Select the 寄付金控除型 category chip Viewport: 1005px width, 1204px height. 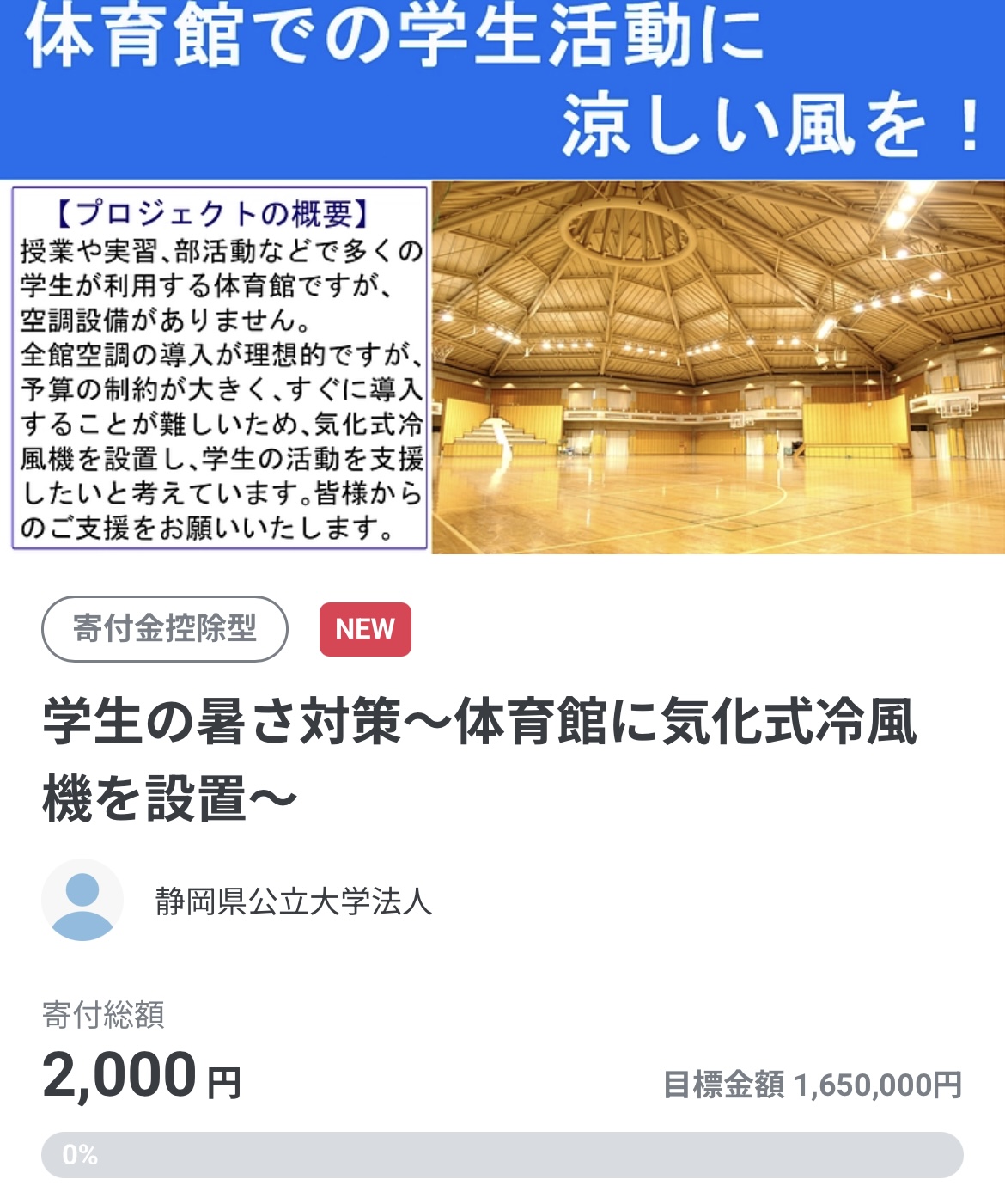pyautogui.click(x=165, y=629)
